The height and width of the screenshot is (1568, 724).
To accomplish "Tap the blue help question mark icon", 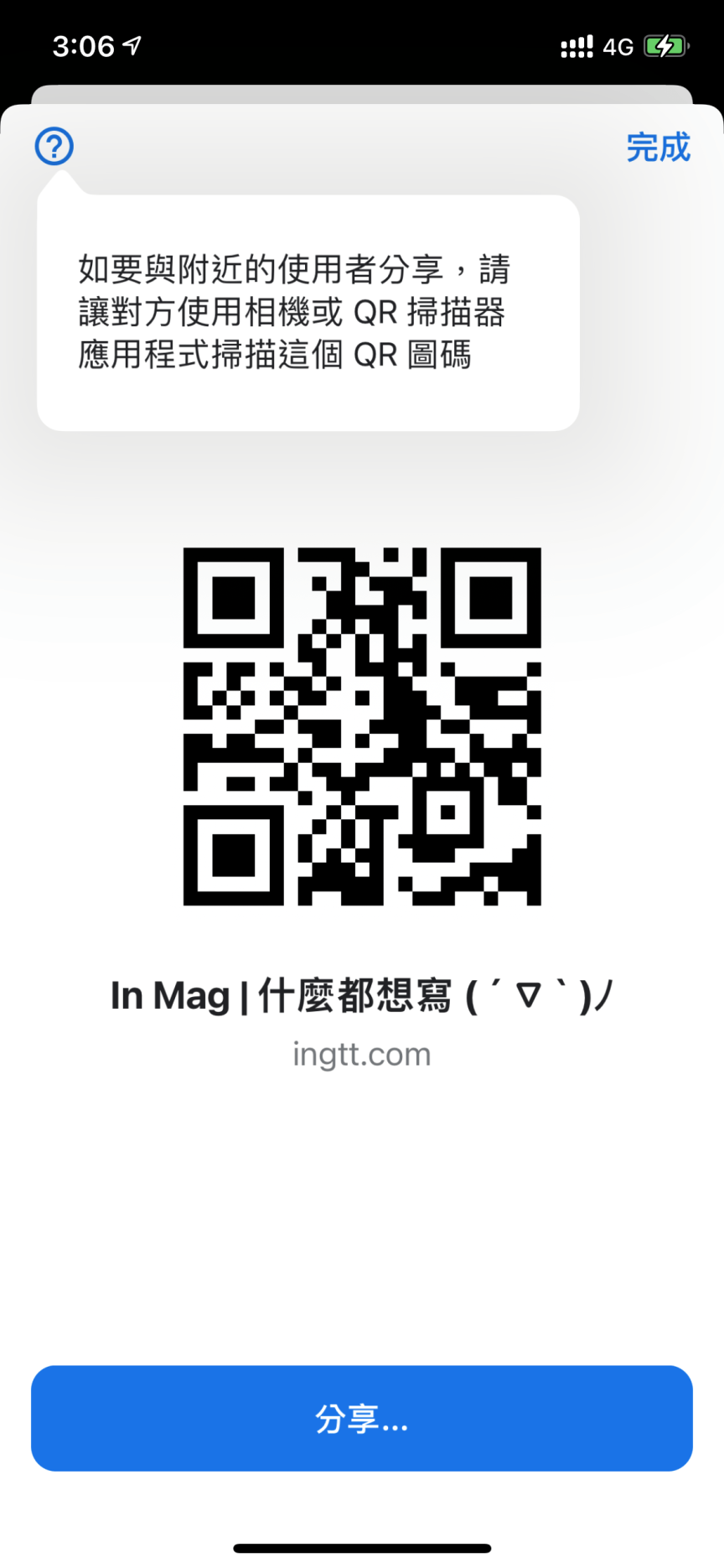I will [53, 146].
